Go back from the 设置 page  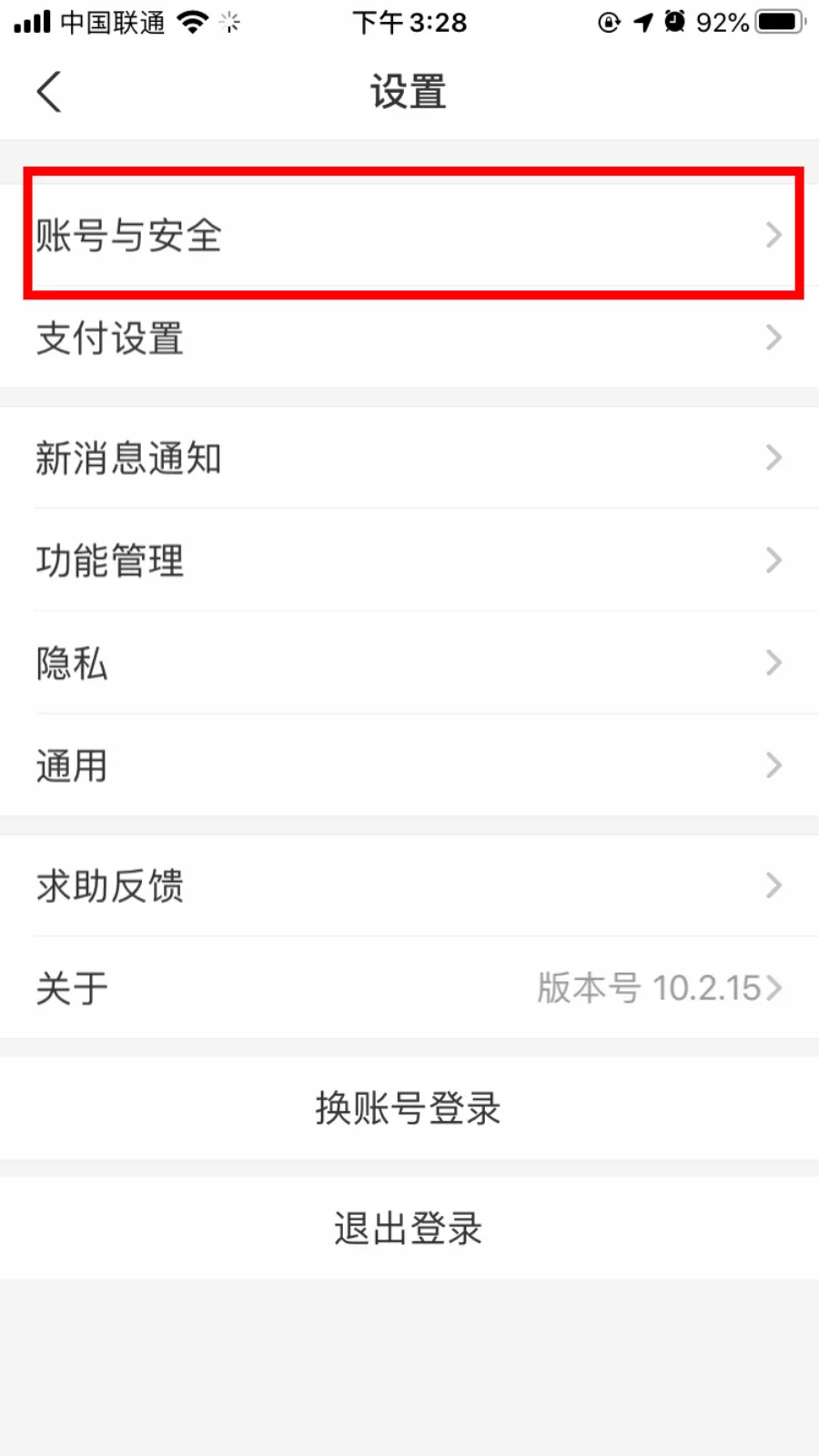coord(50,92)
